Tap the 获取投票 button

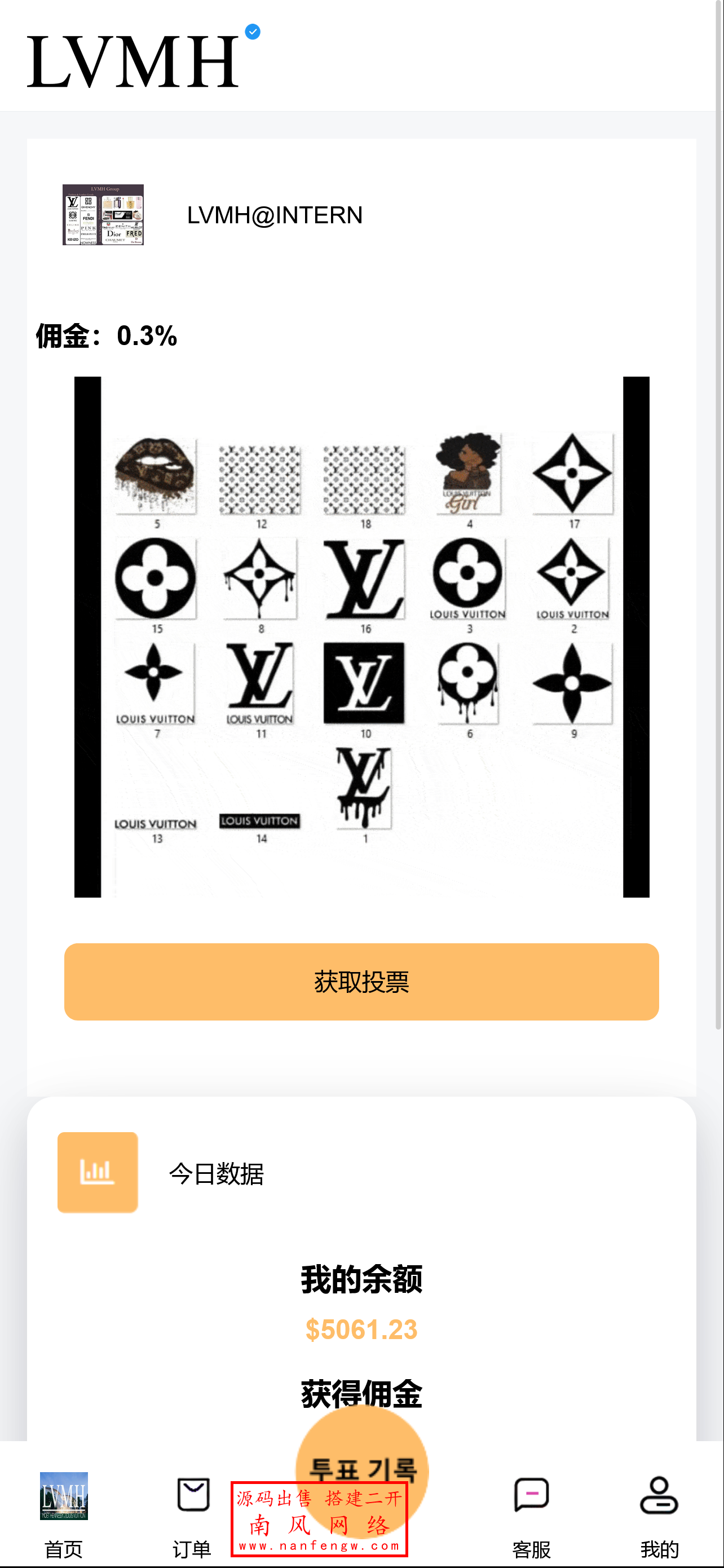coord(361,981)
